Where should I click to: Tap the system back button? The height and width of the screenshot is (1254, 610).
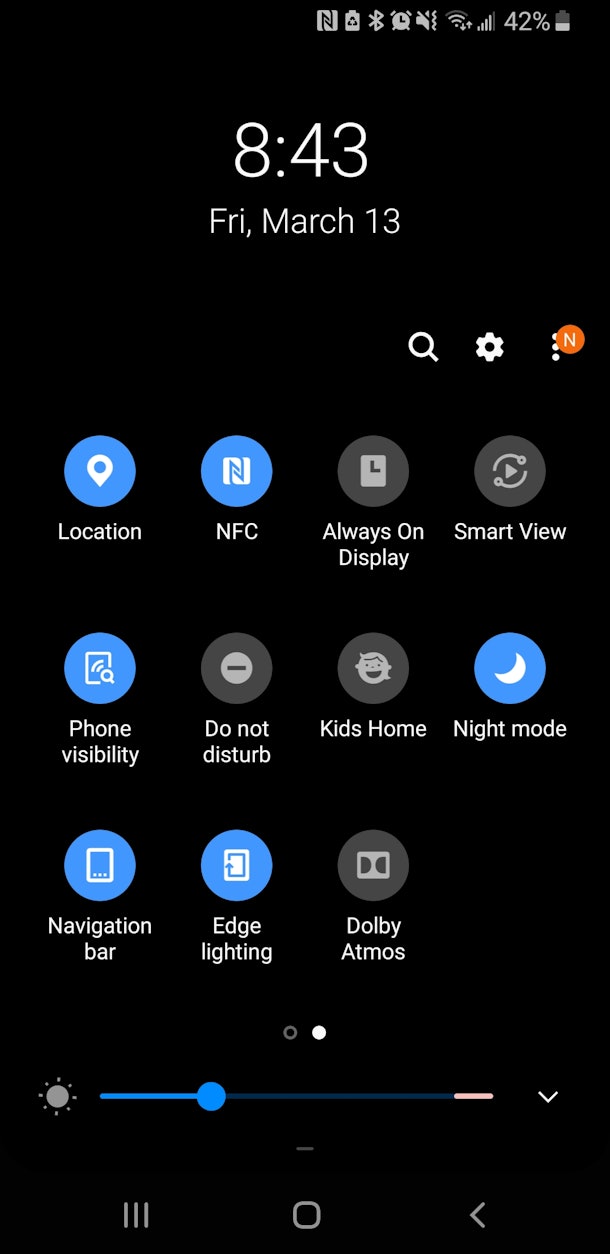coord(477,1215)
